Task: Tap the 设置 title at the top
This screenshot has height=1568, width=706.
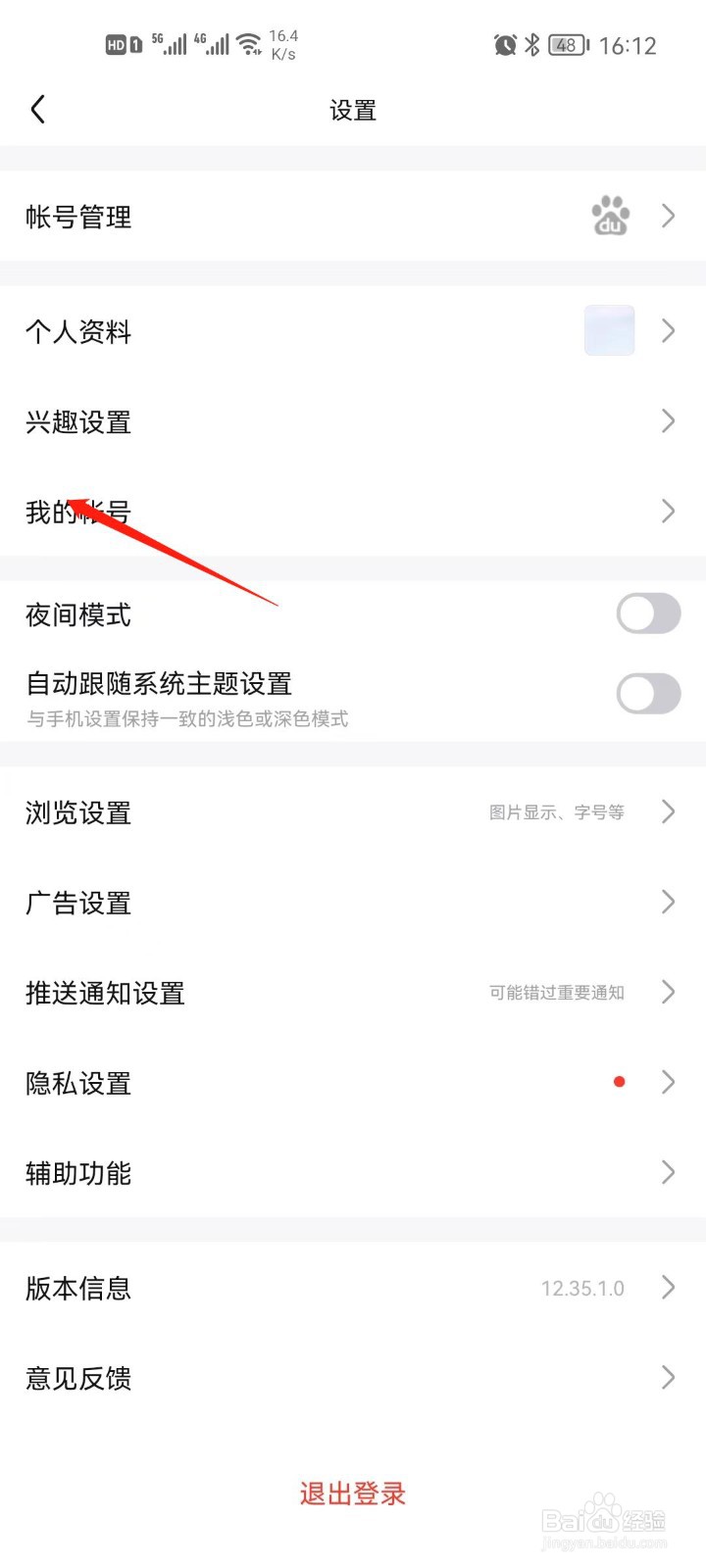Action: coord(352,110)
